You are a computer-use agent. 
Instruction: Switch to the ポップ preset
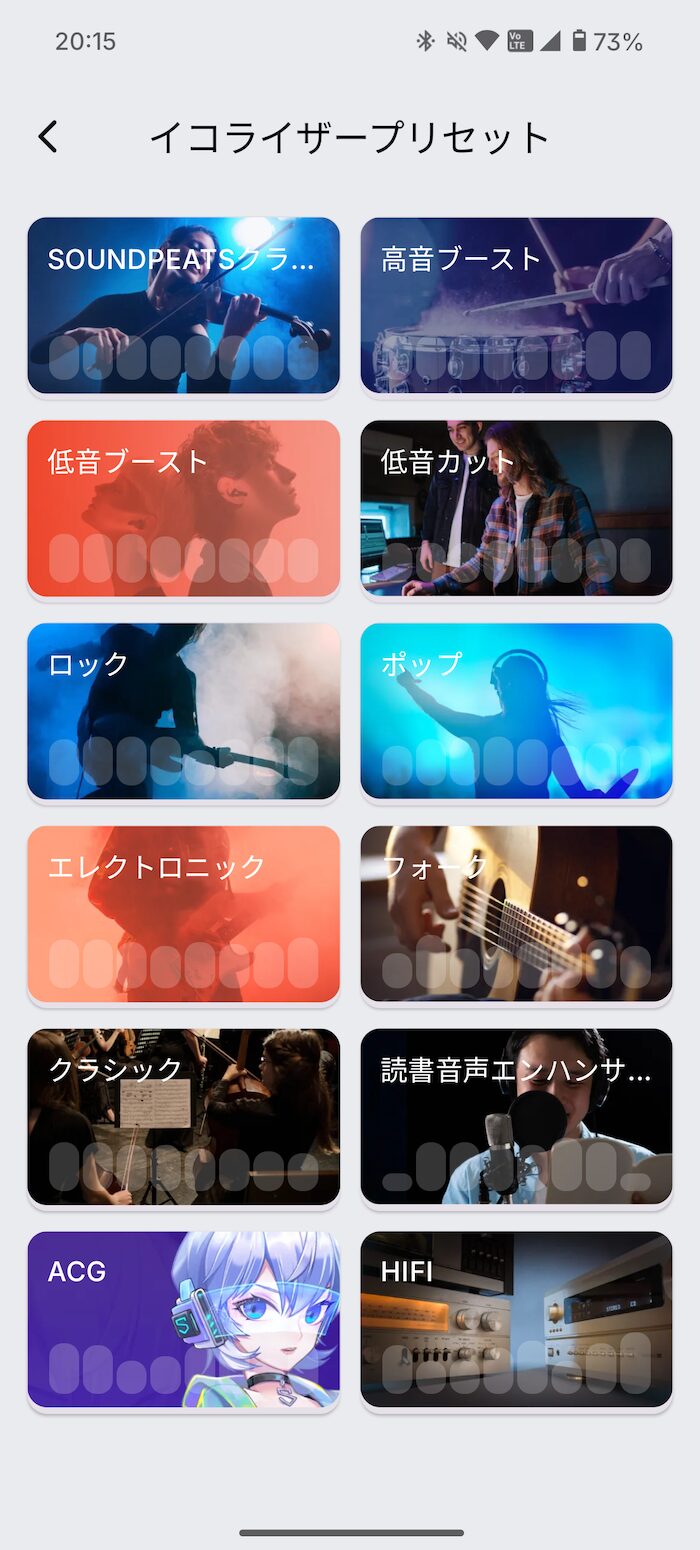point(516,711)
